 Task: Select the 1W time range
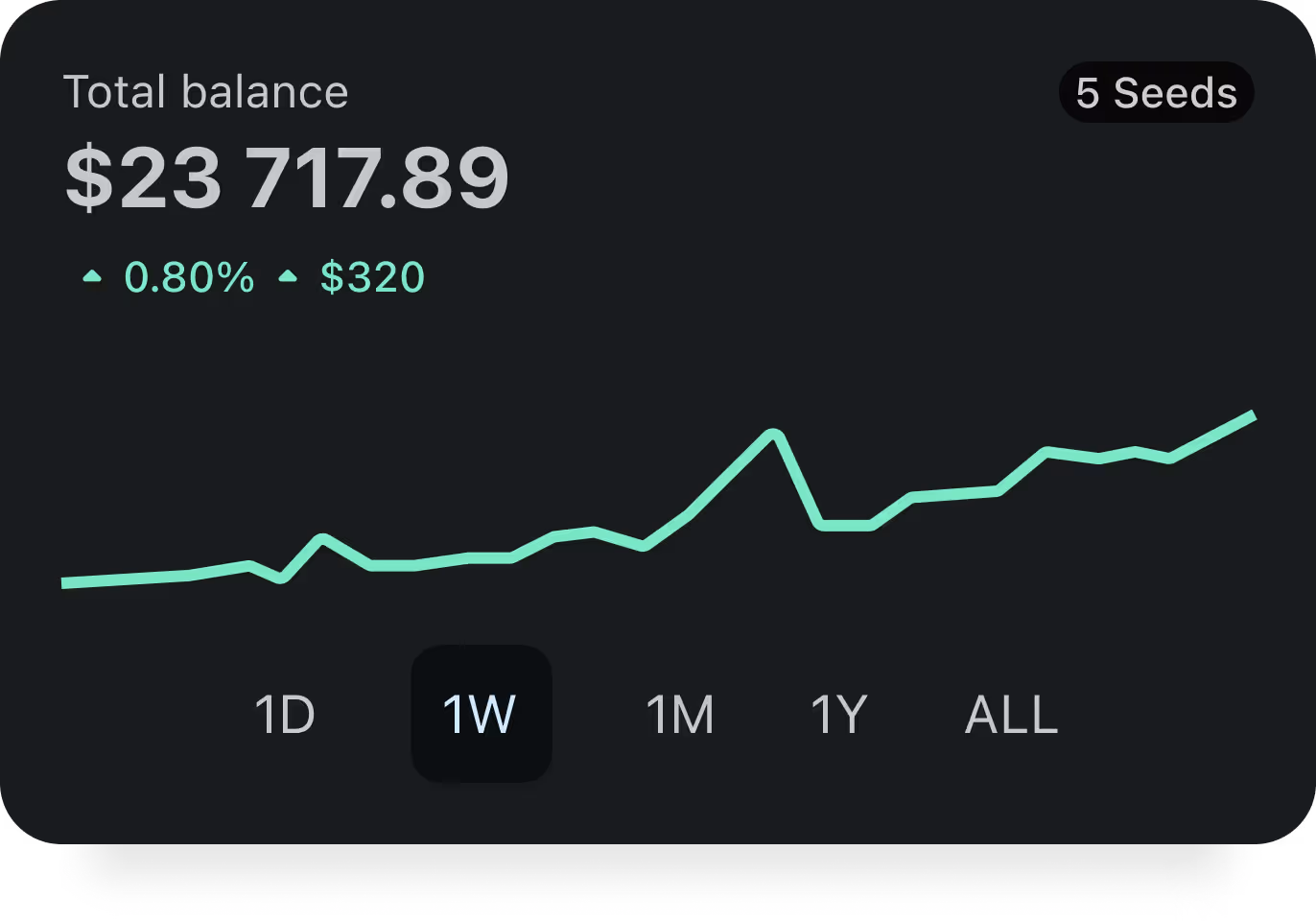(x=481, y=715)
